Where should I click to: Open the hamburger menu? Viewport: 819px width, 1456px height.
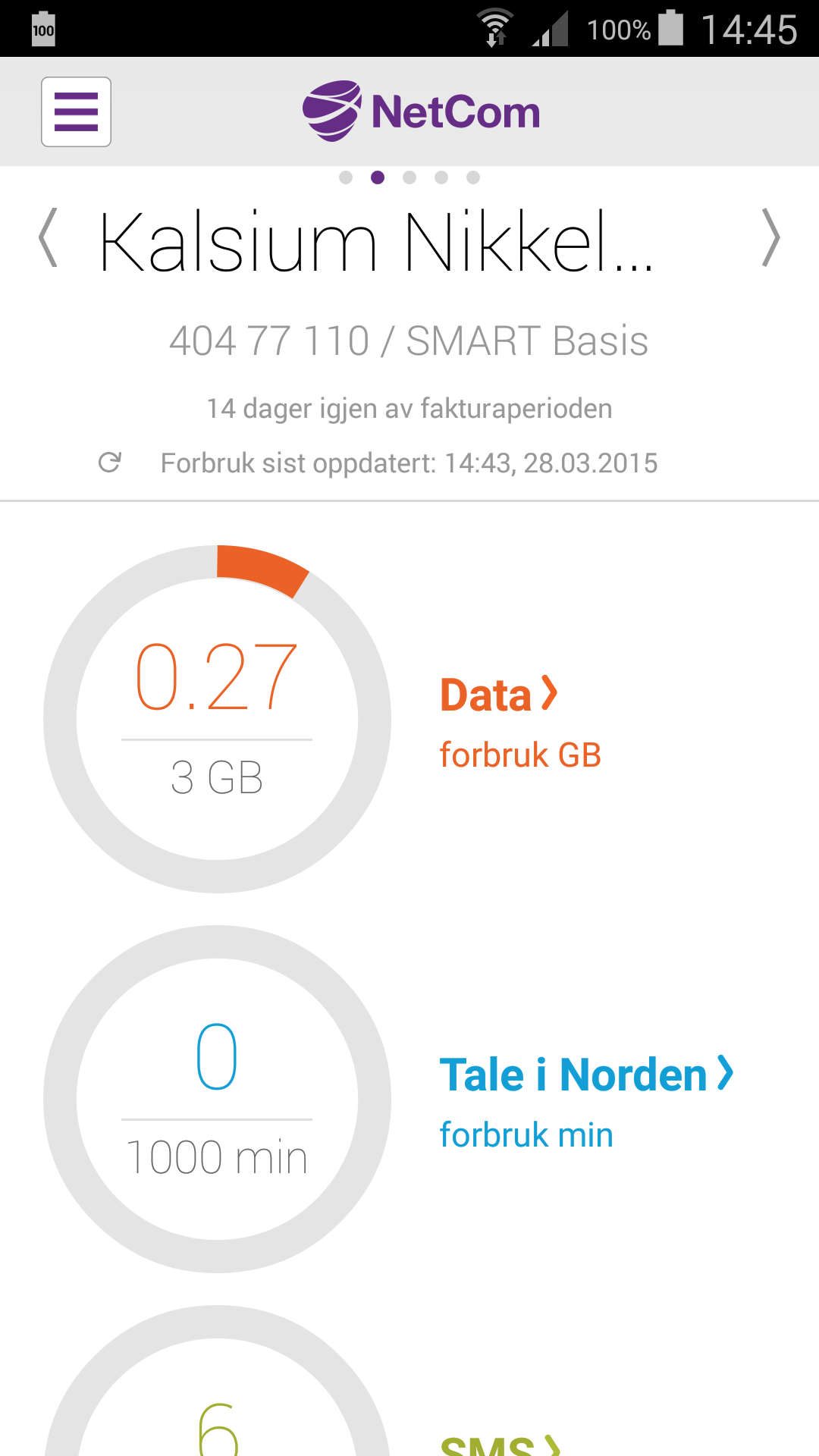tap(76, 111)
